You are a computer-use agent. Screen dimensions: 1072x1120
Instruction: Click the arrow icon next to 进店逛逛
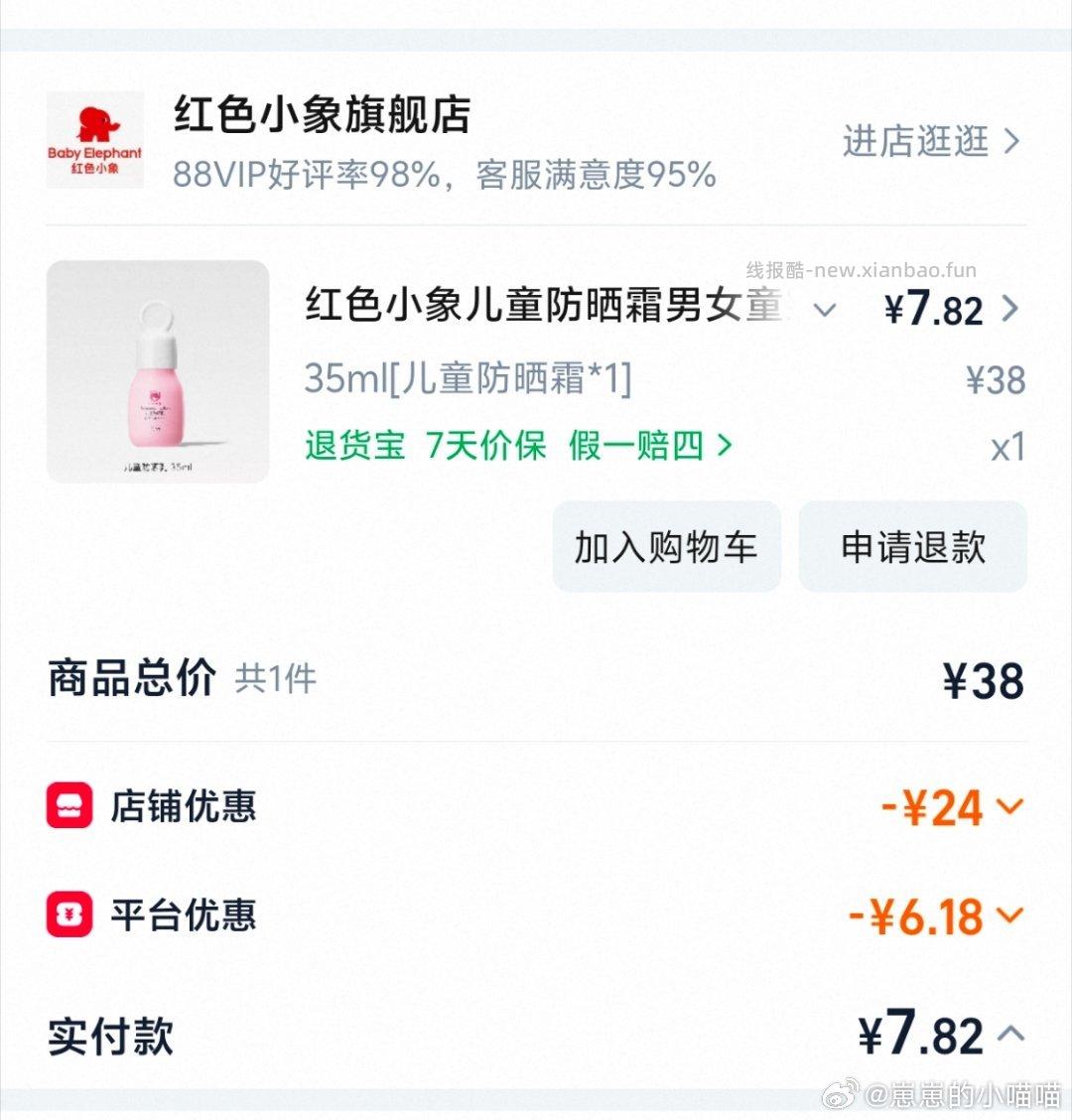pyautogui.click(x=1013, y=142)
